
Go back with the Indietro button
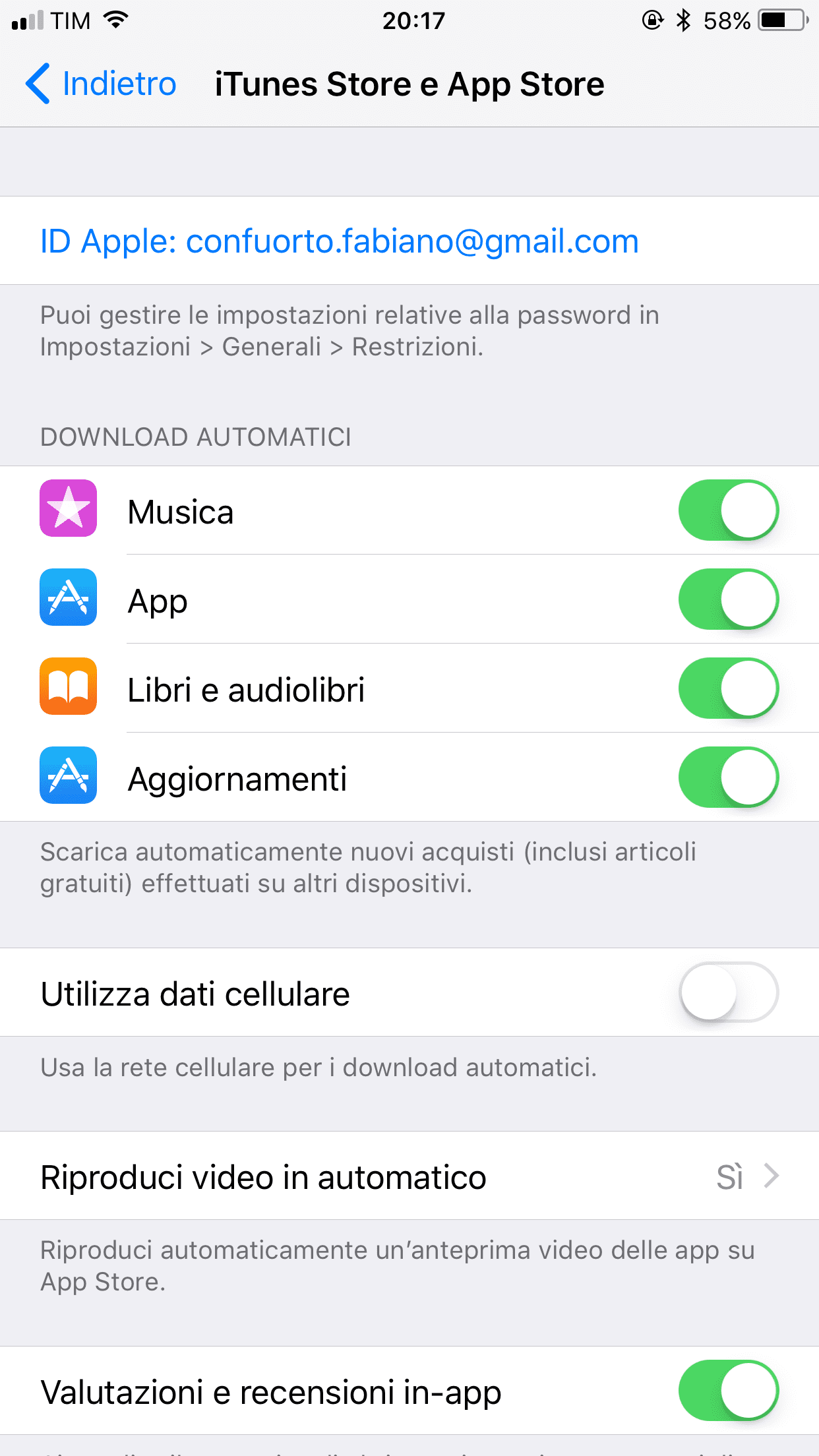[x=100, y=84]
